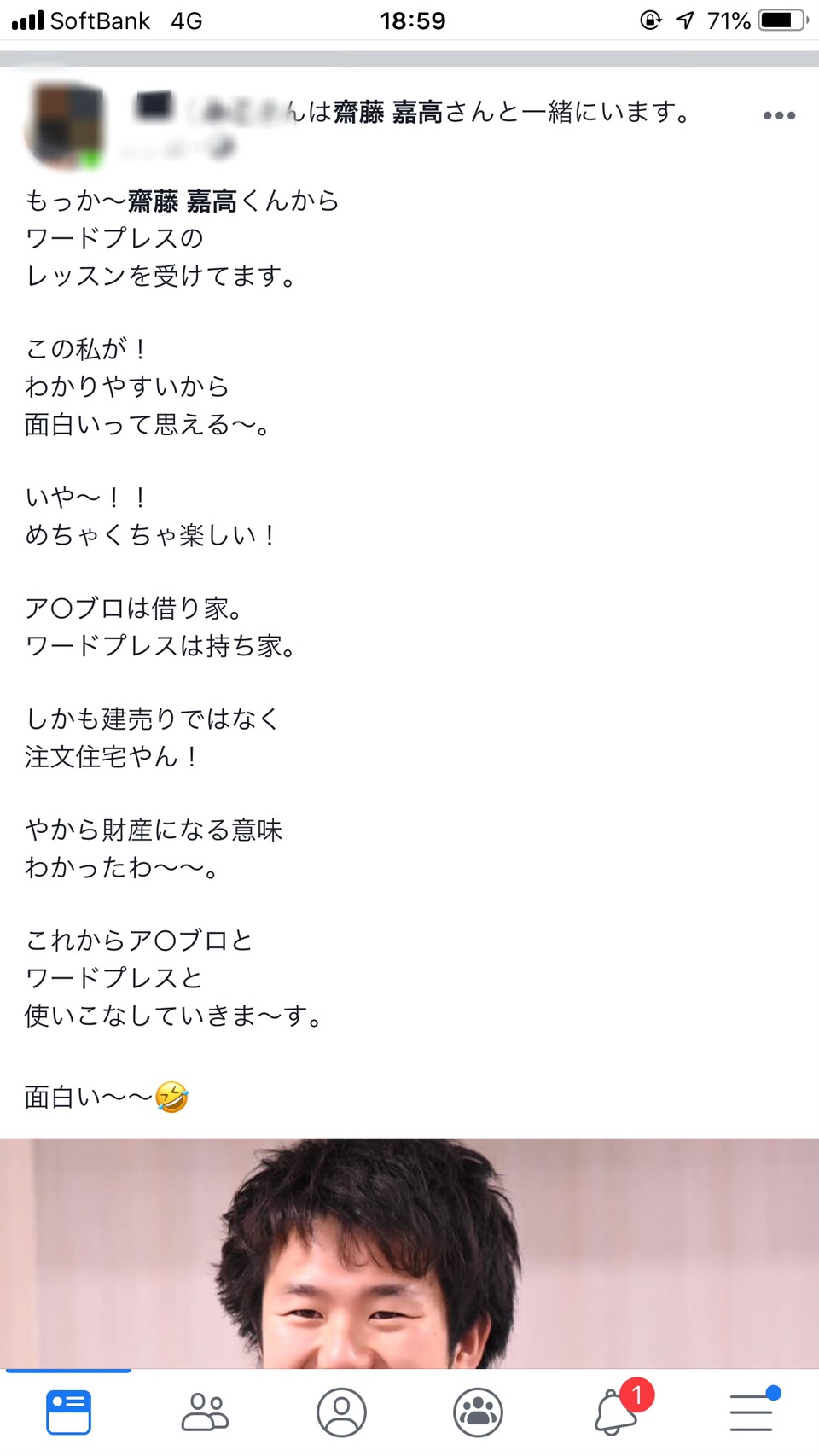Open the Profile tab
Viewport: 819px width, 1456px height.
[x=341, y=1412]
